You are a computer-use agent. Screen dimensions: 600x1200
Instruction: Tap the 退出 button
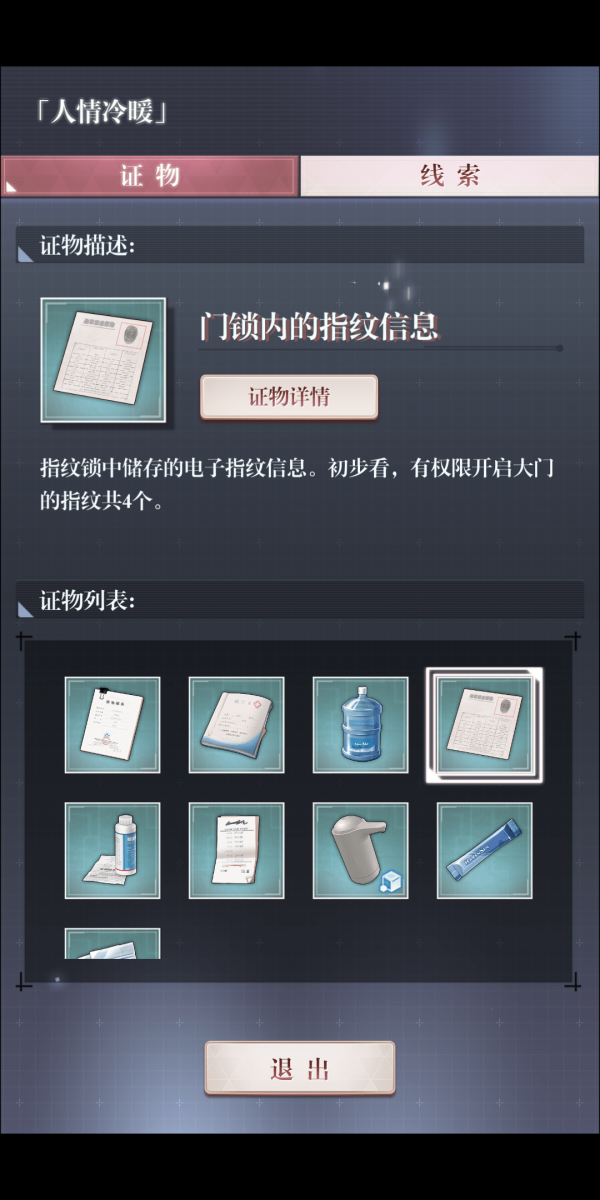(300, 1068)
